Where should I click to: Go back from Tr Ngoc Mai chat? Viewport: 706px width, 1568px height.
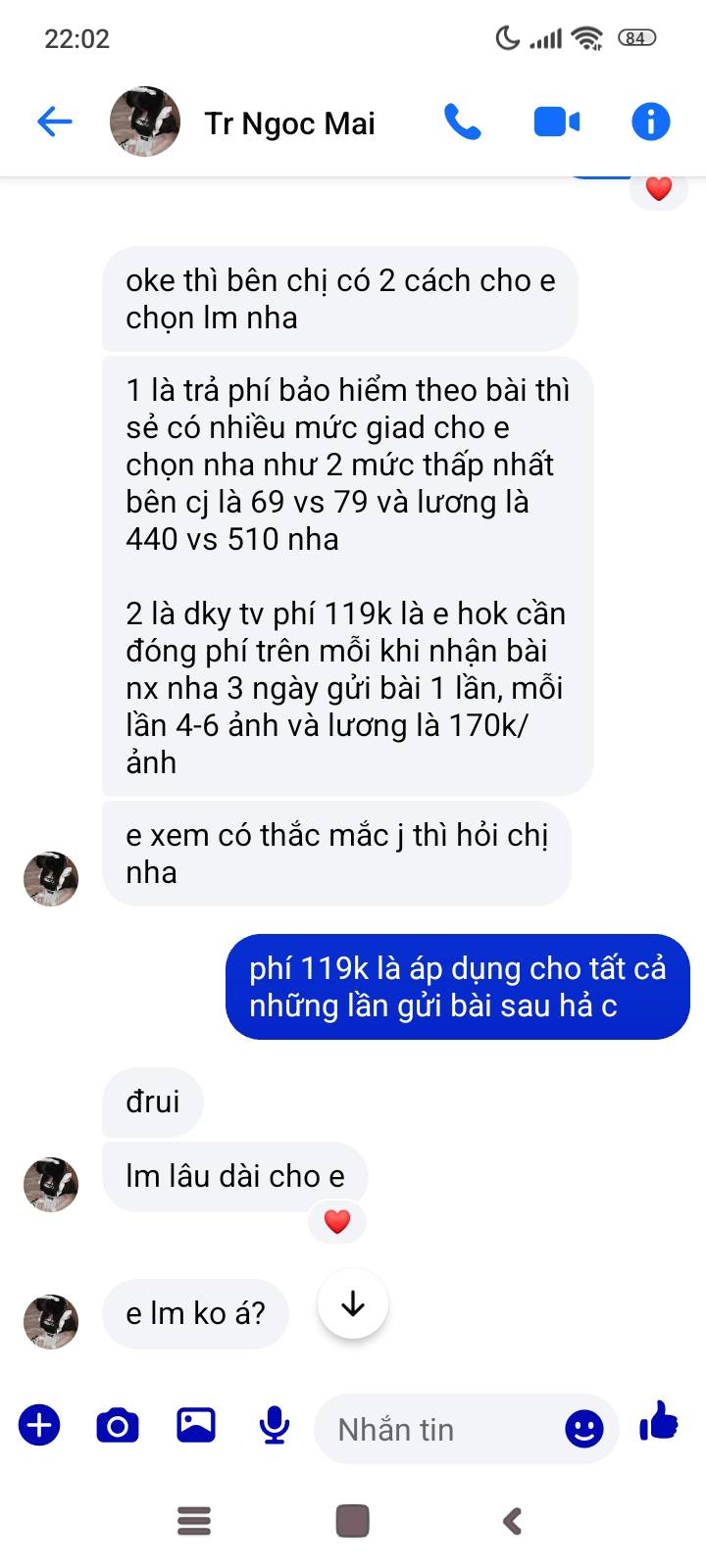pyautogui.click(x=55, y=122)
